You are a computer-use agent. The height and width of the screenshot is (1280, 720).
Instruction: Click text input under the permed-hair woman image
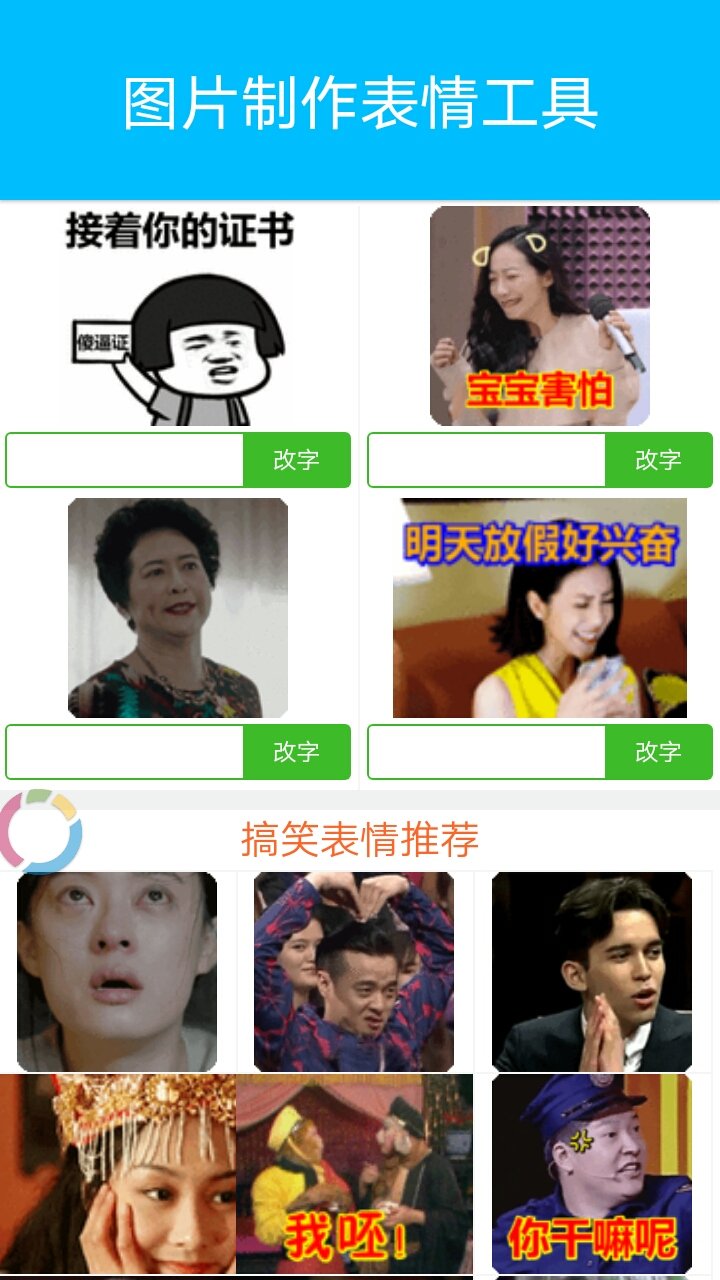(x=123, y=752)
